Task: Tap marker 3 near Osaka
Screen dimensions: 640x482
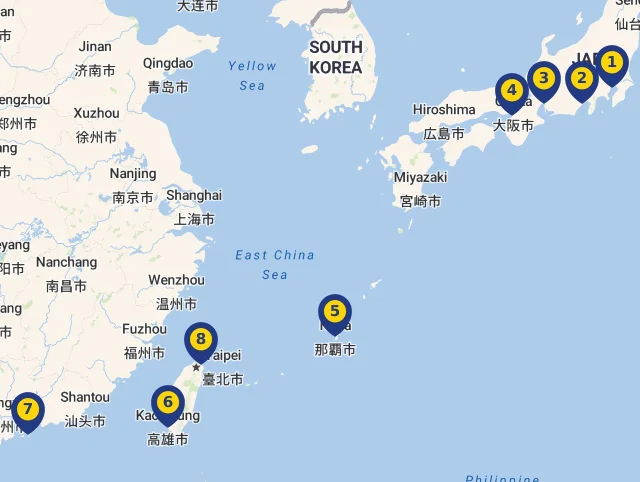Action: pos(543,79)
